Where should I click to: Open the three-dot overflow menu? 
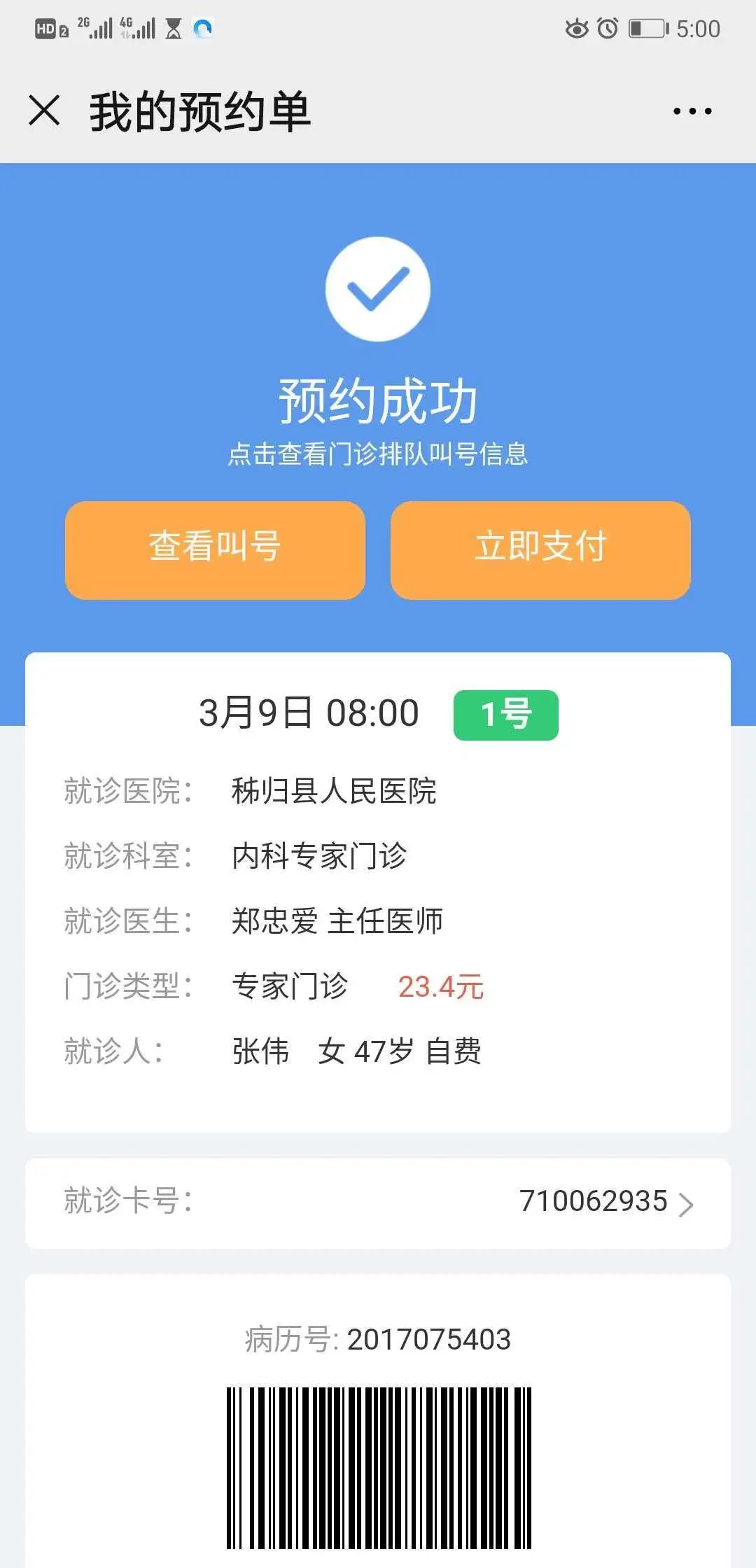point(692,111)
